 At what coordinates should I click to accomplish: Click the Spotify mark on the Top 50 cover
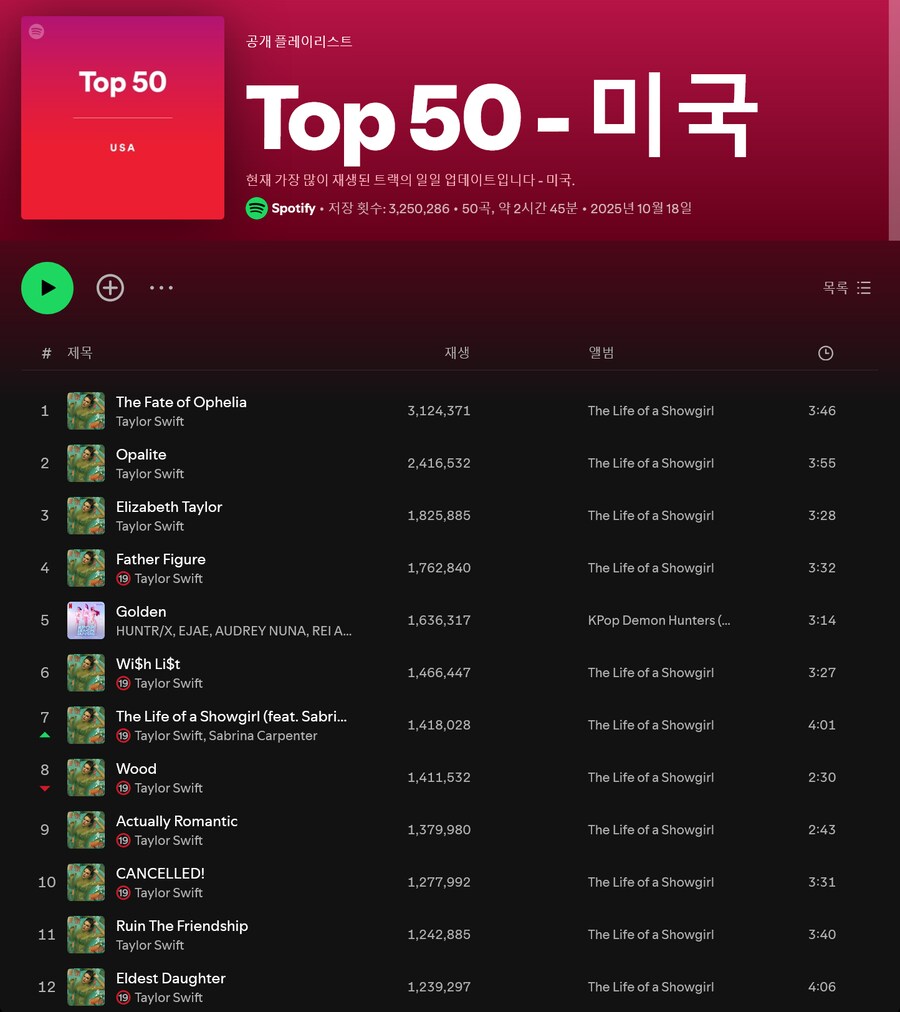(x=36, y=31)
